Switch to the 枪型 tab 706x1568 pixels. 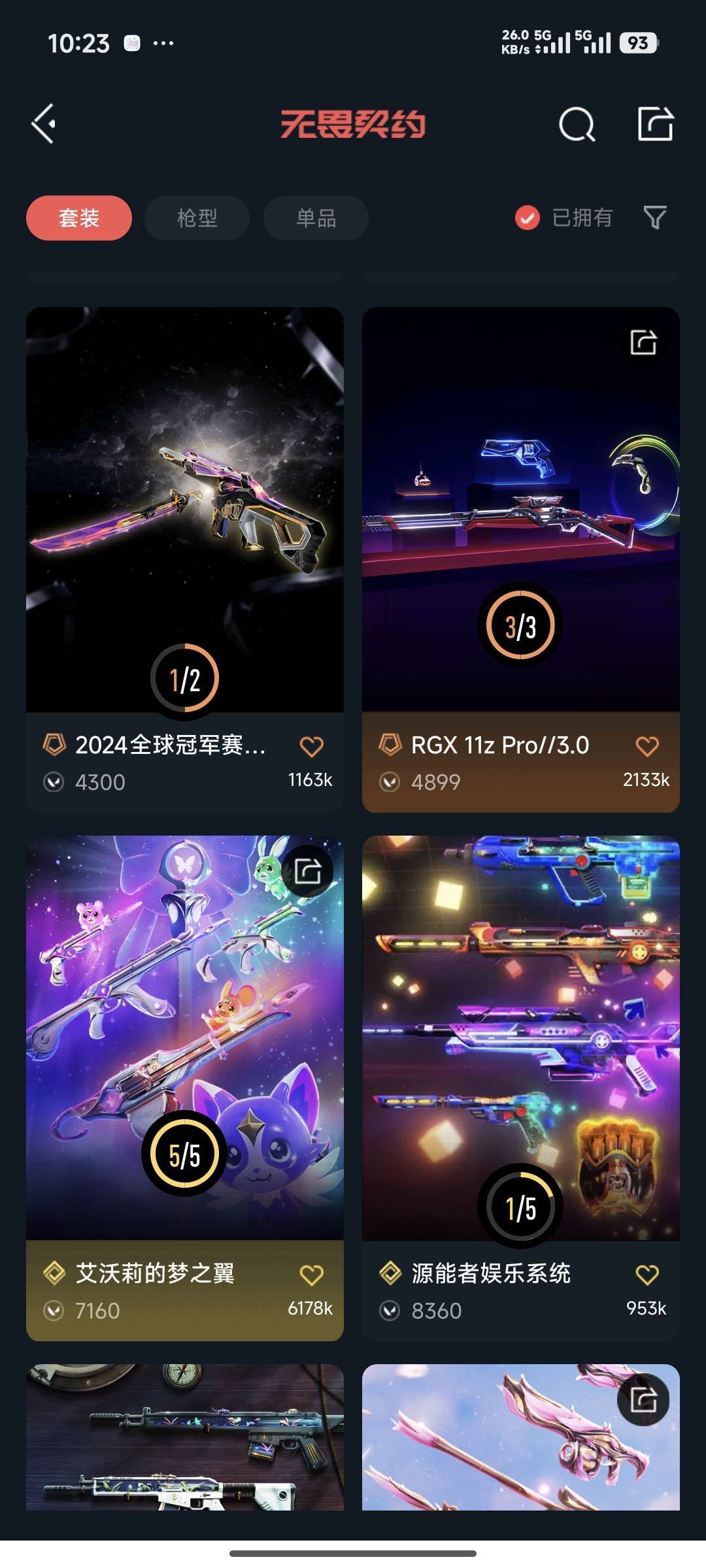tap(197, 218)
